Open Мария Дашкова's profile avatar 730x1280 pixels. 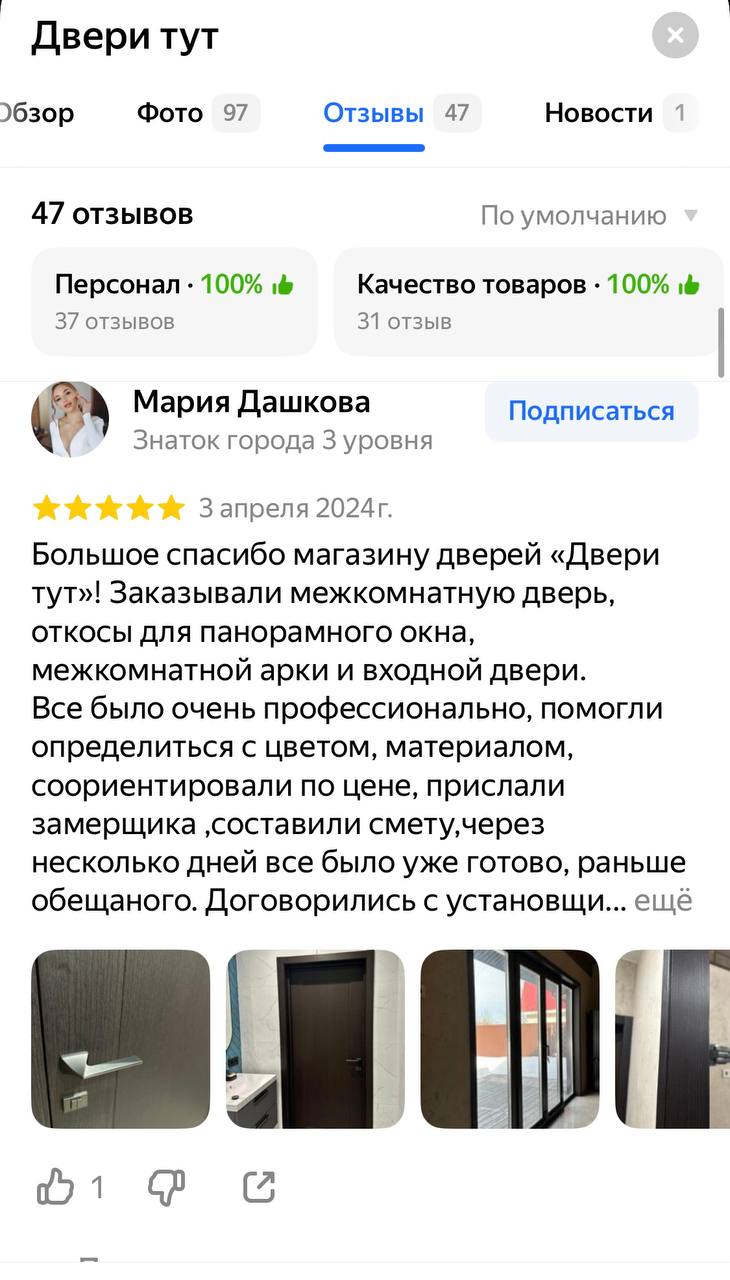click(x=70, y=419)
